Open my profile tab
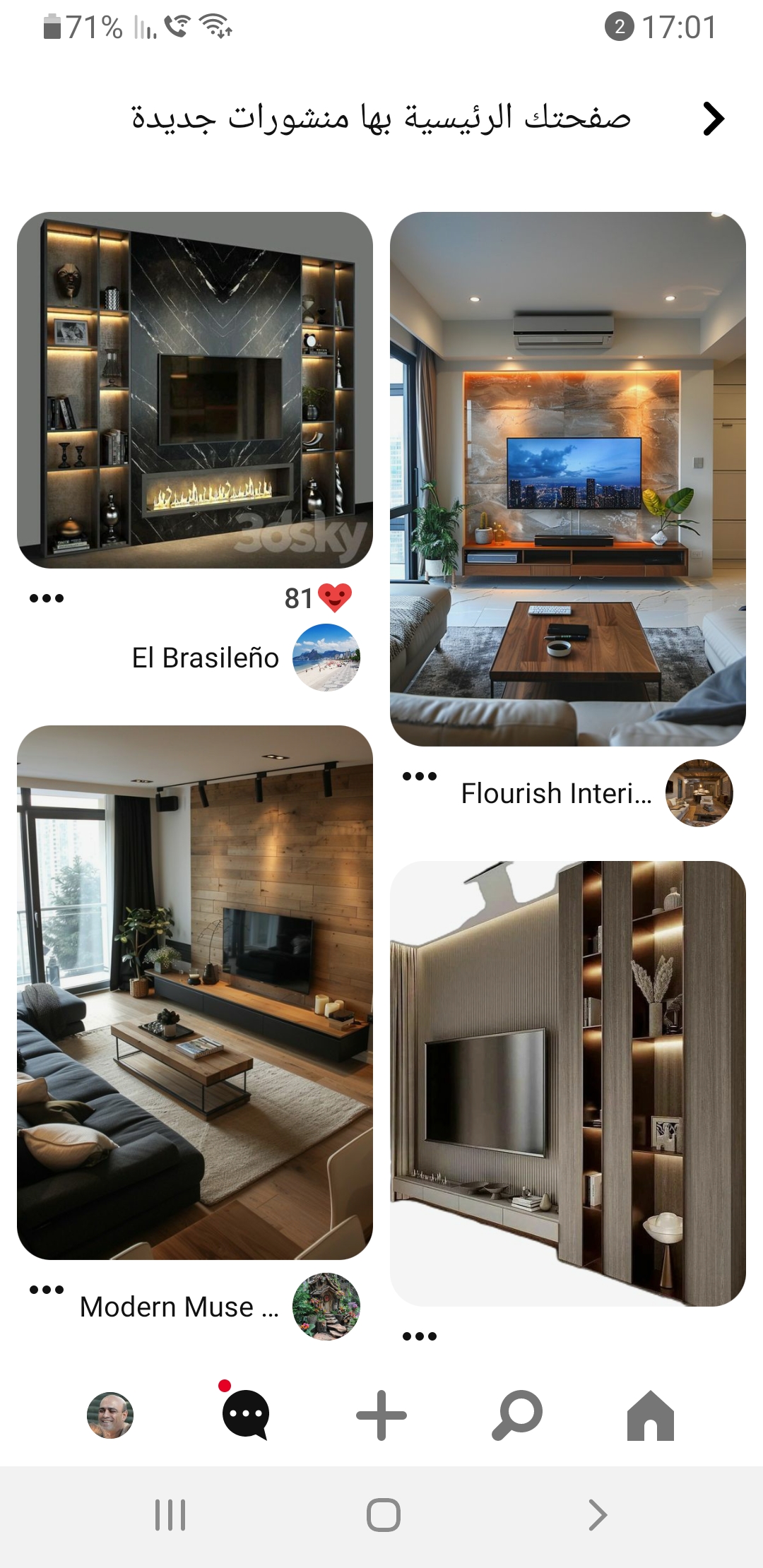This screenshot has width=763, height=1568. click(x=110, y=1415)
